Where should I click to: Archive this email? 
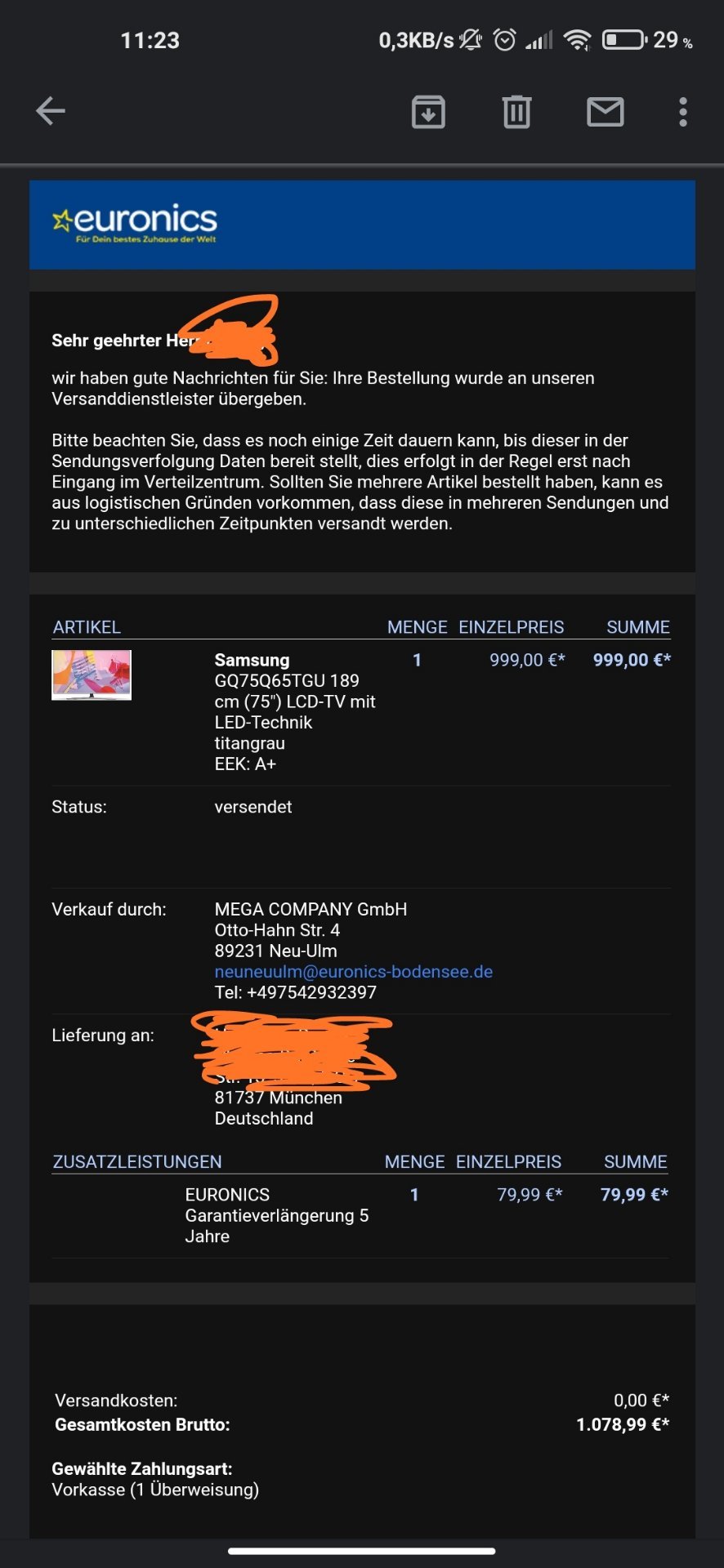click(x=428, y=112)
